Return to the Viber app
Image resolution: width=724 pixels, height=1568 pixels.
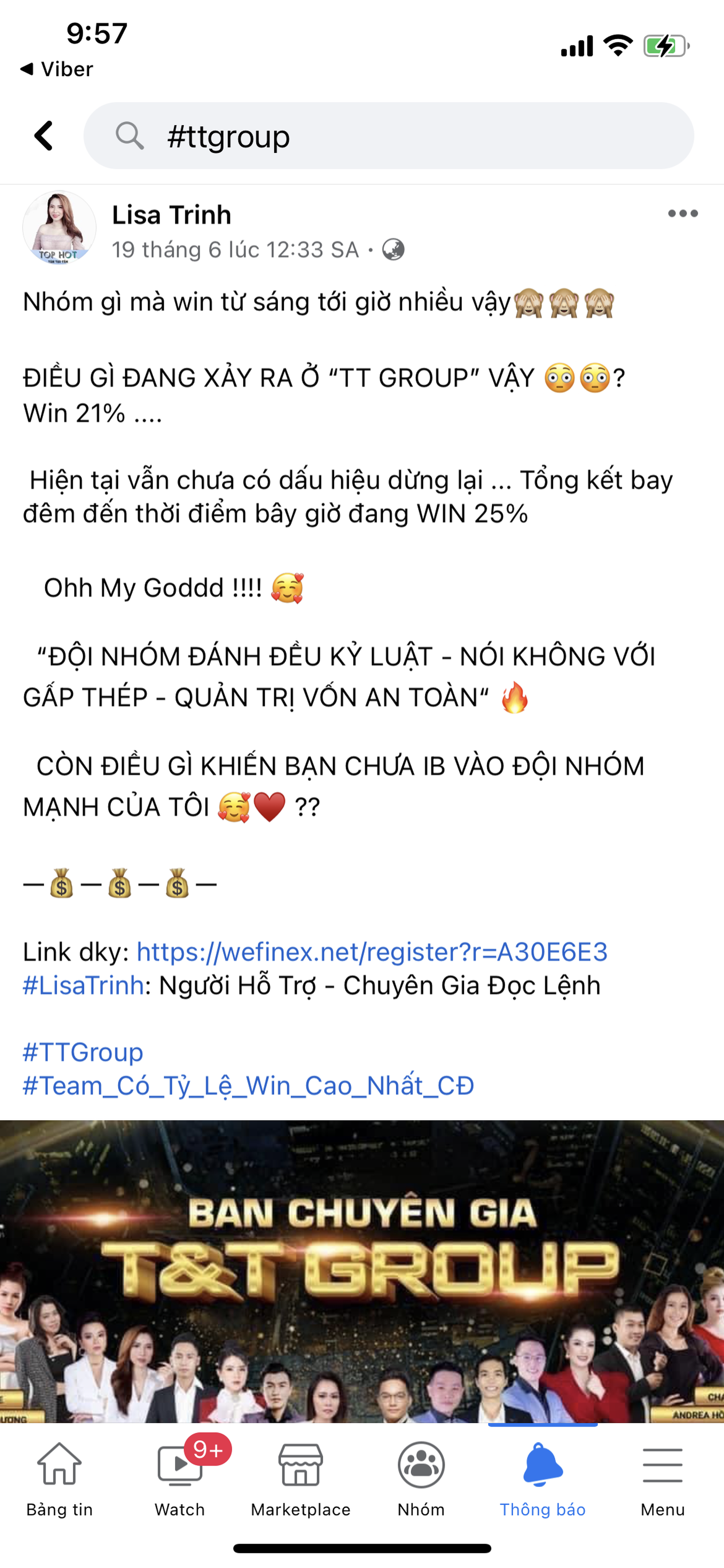(56, 69)
